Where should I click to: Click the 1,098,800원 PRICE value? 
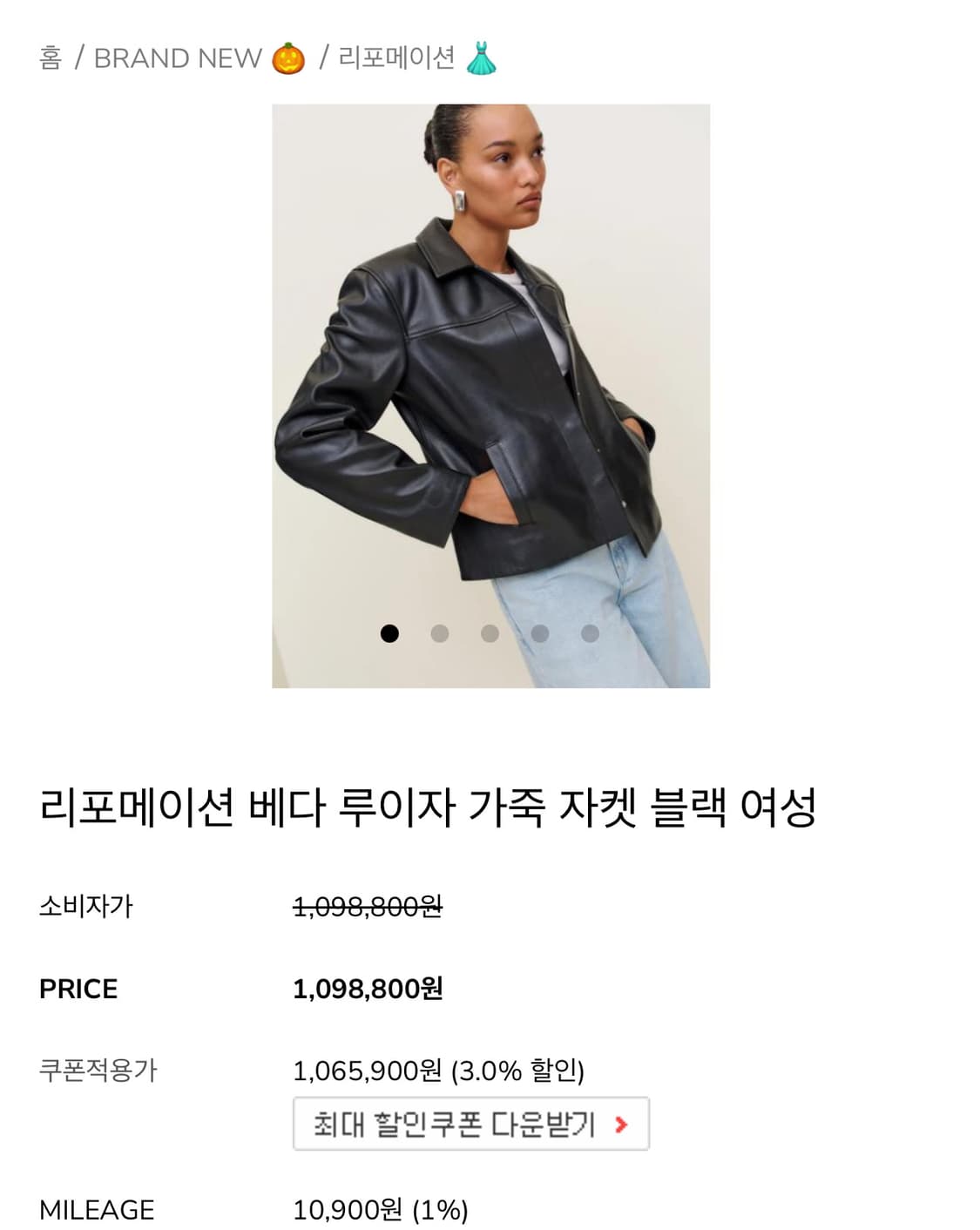click(x=367, y=988)
